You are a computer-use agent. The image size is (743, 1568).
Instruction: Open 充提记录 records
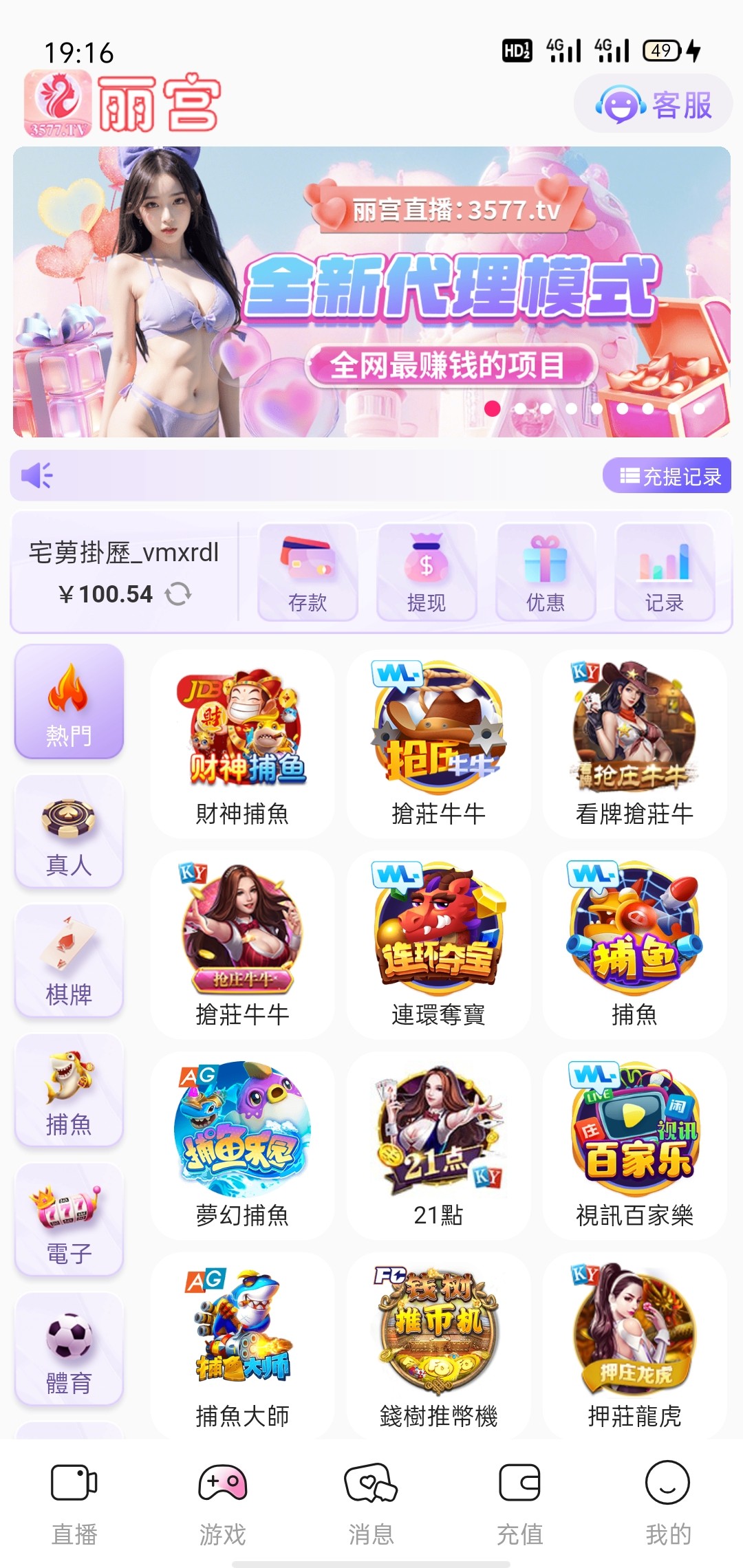[667, 476]
